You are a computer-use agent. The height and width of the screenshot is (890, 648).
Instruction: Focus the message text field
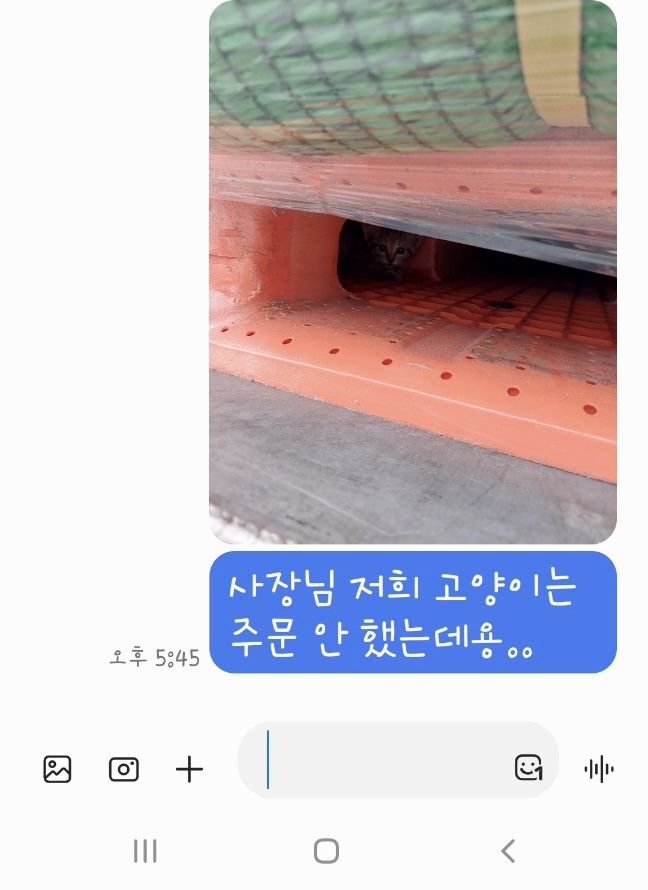click(385, 760)
